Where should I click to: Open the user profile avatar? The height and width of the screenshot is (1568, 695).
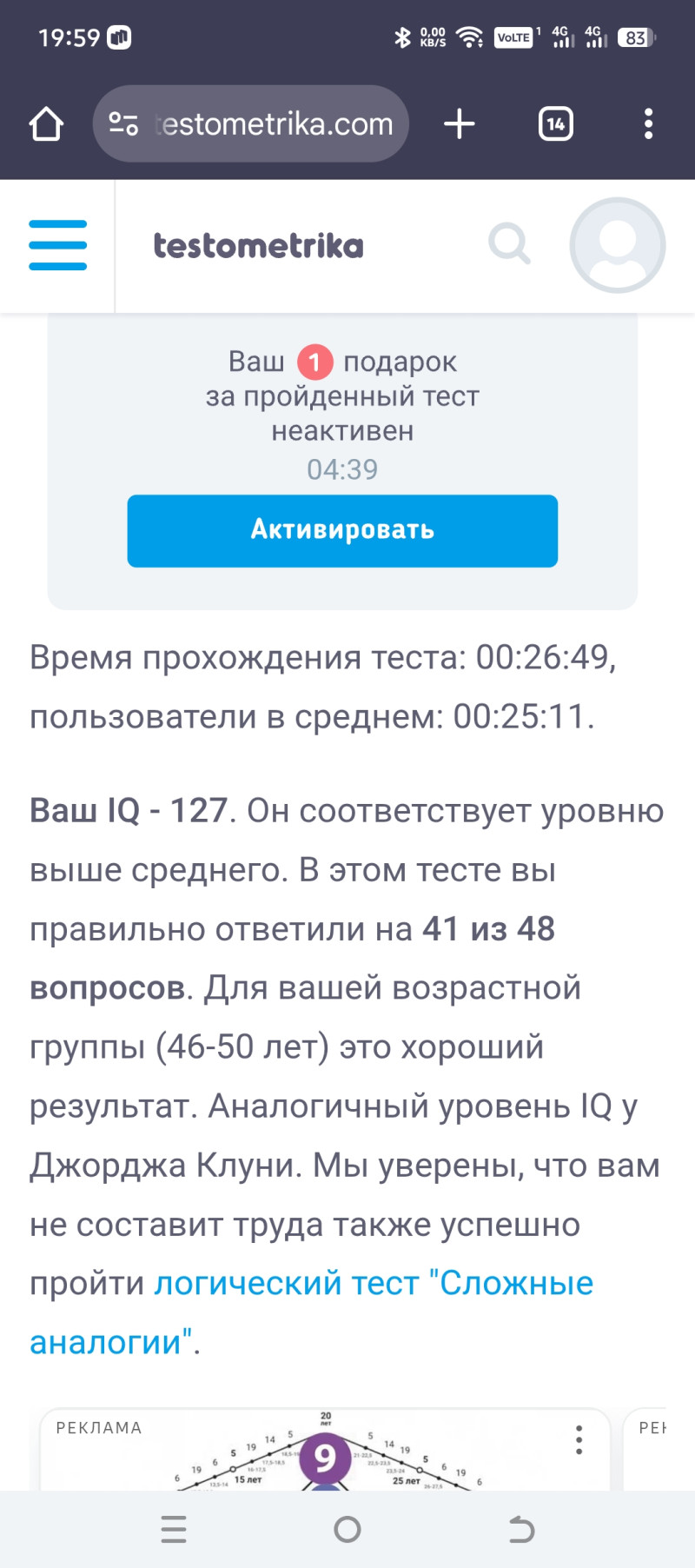point(618,245)
